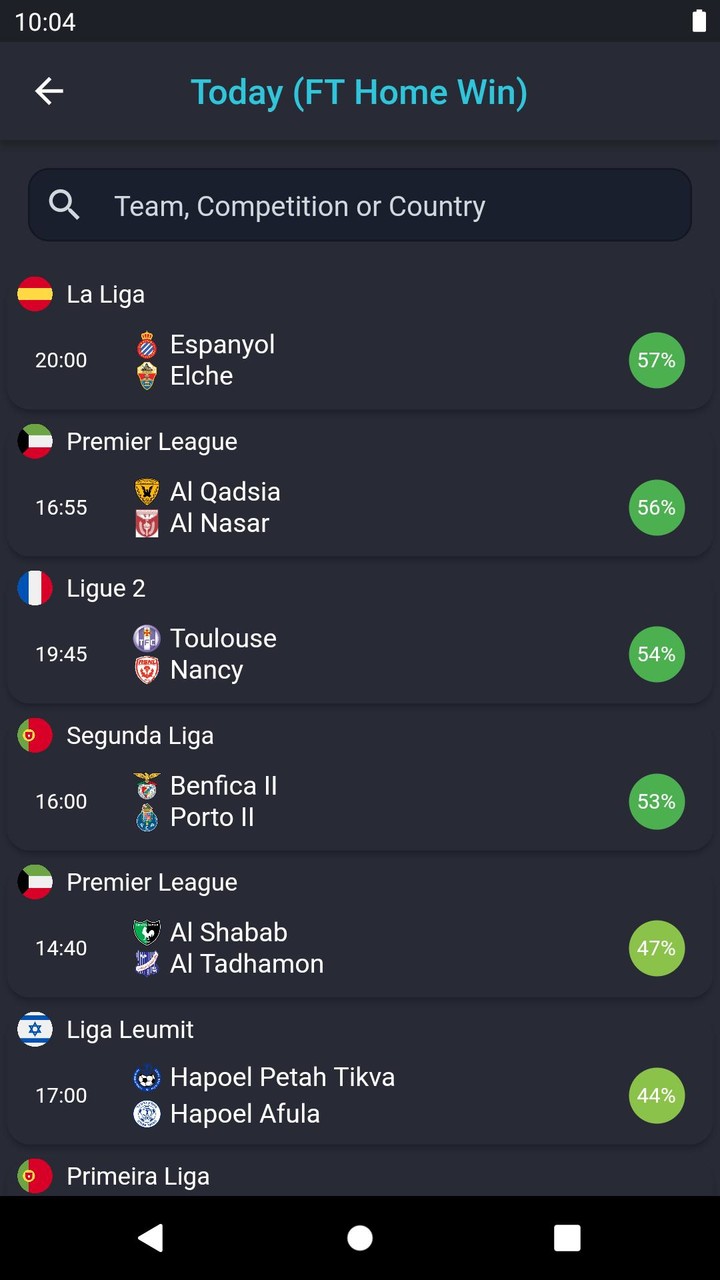Tap the system home button
The height and width of the screenshot is (1280, 720).
pyautogui.click(x=360, y=1238)
